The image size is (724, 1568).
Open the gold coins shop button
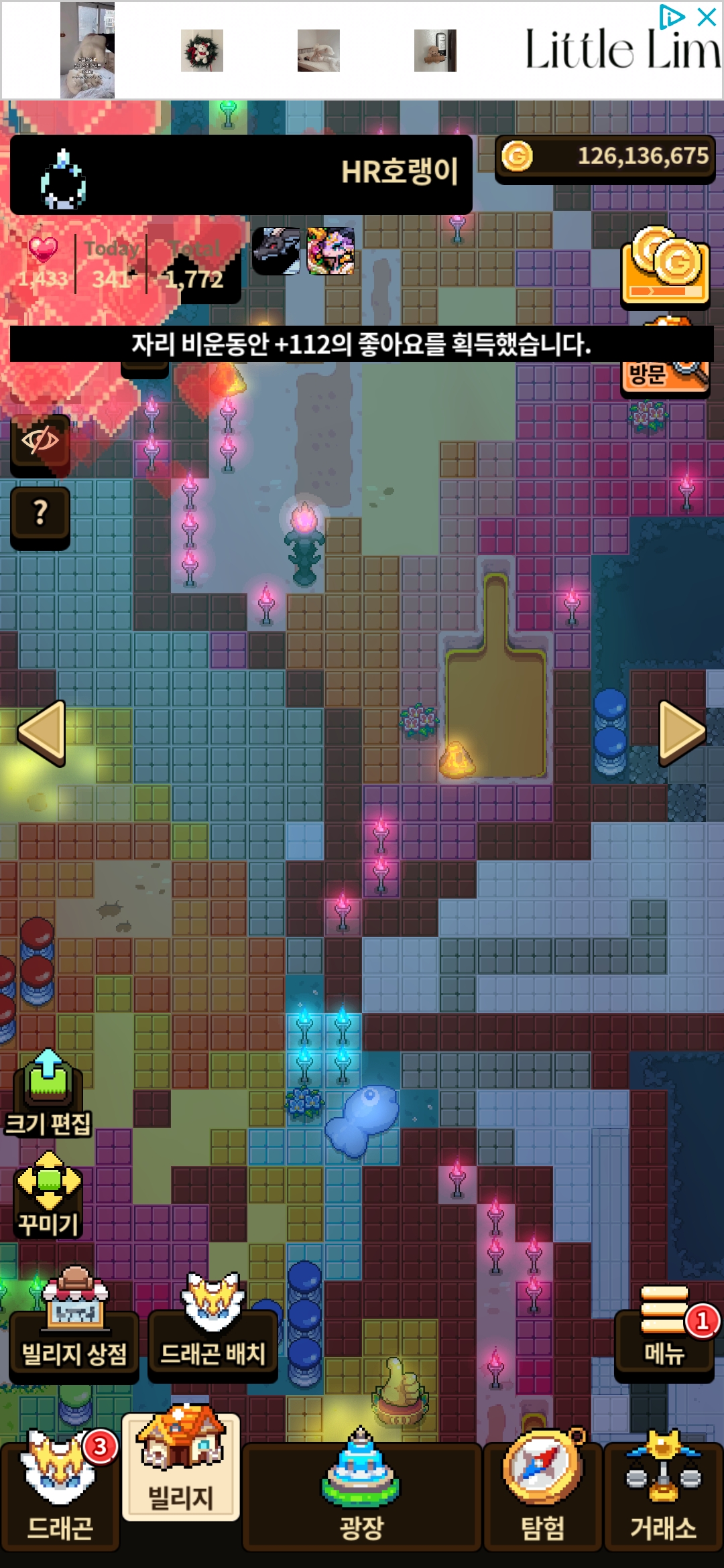[665, 267]
